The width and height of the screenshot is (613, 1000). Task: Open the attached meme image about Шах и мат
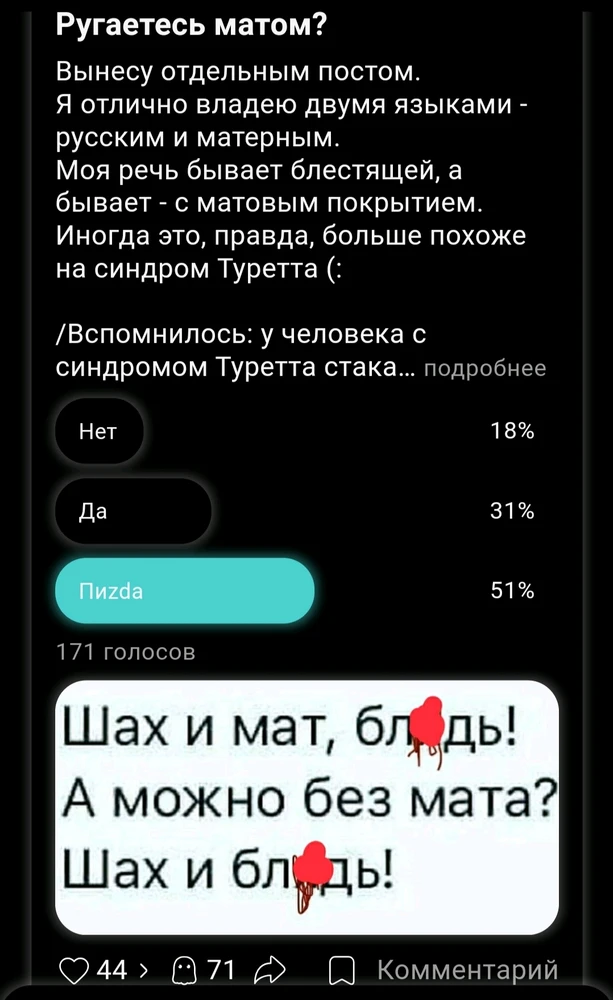pyautogui.click(x=306, y=805)
